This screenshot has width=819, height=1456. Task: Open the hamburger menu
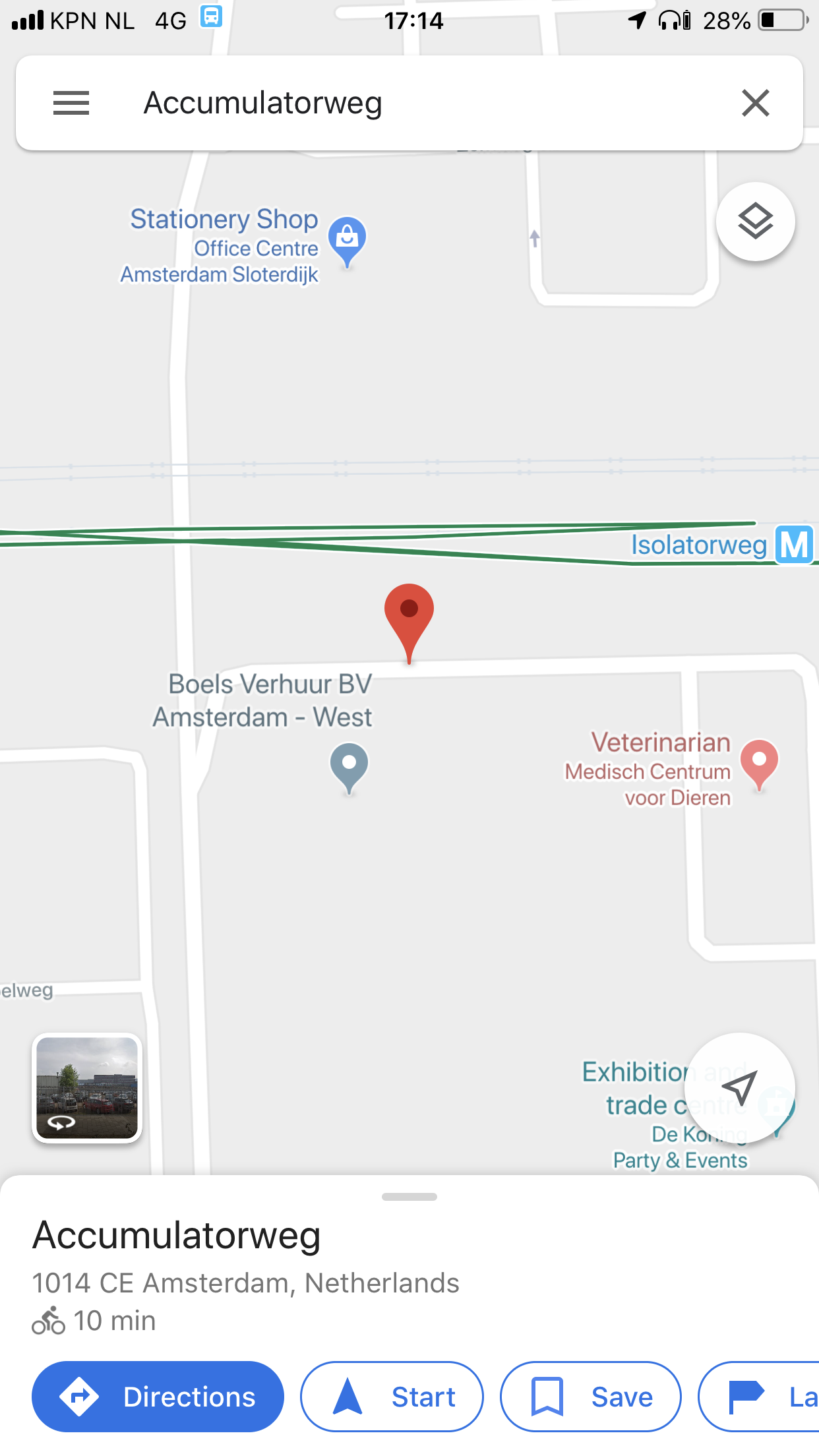click(x=71, y=103)
